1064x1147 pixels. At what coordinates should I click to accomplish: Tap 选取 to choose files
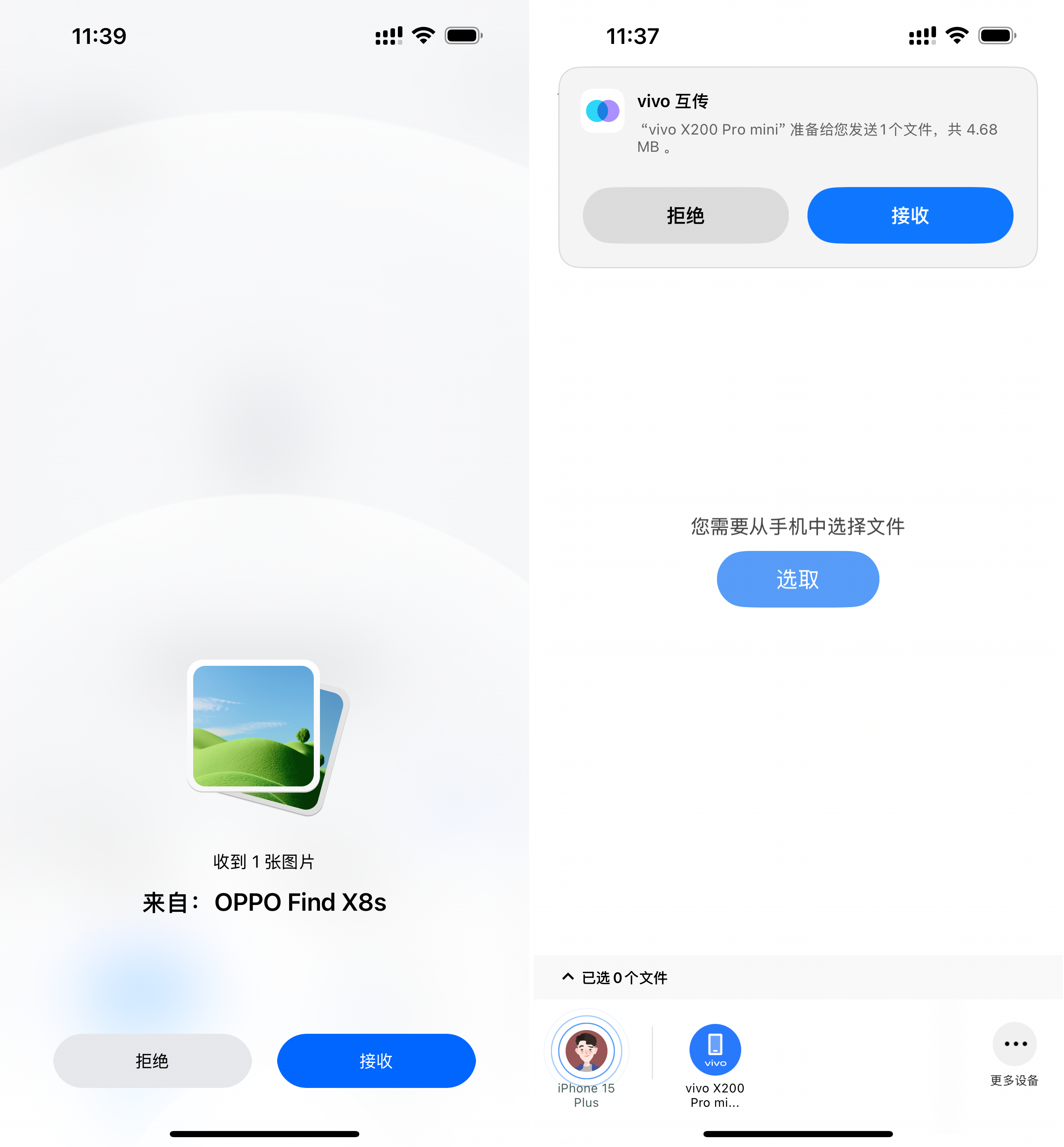(x=797, y=579)
